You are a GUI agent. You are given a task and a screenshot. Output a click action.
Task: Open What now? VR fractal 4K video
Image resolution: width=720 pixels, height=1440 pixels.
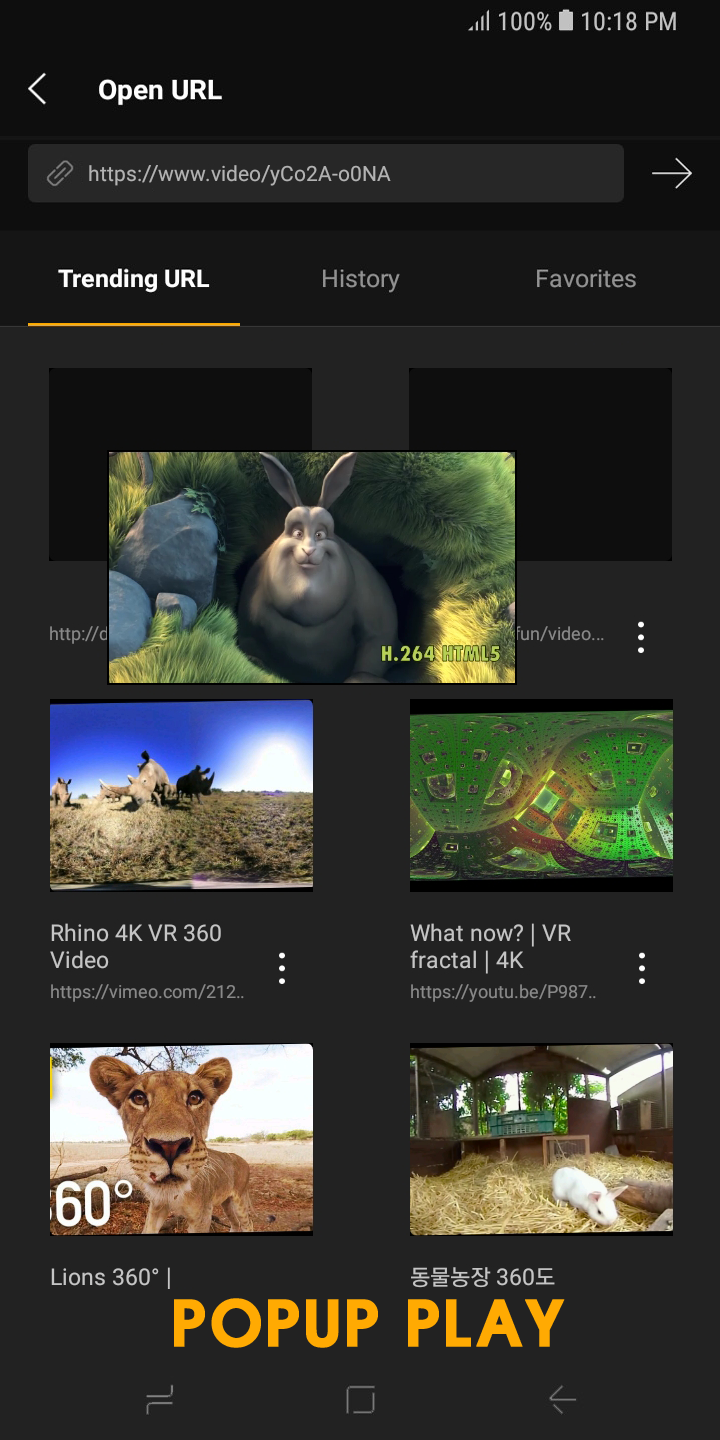pyautogui.click(x=541, y=795)
